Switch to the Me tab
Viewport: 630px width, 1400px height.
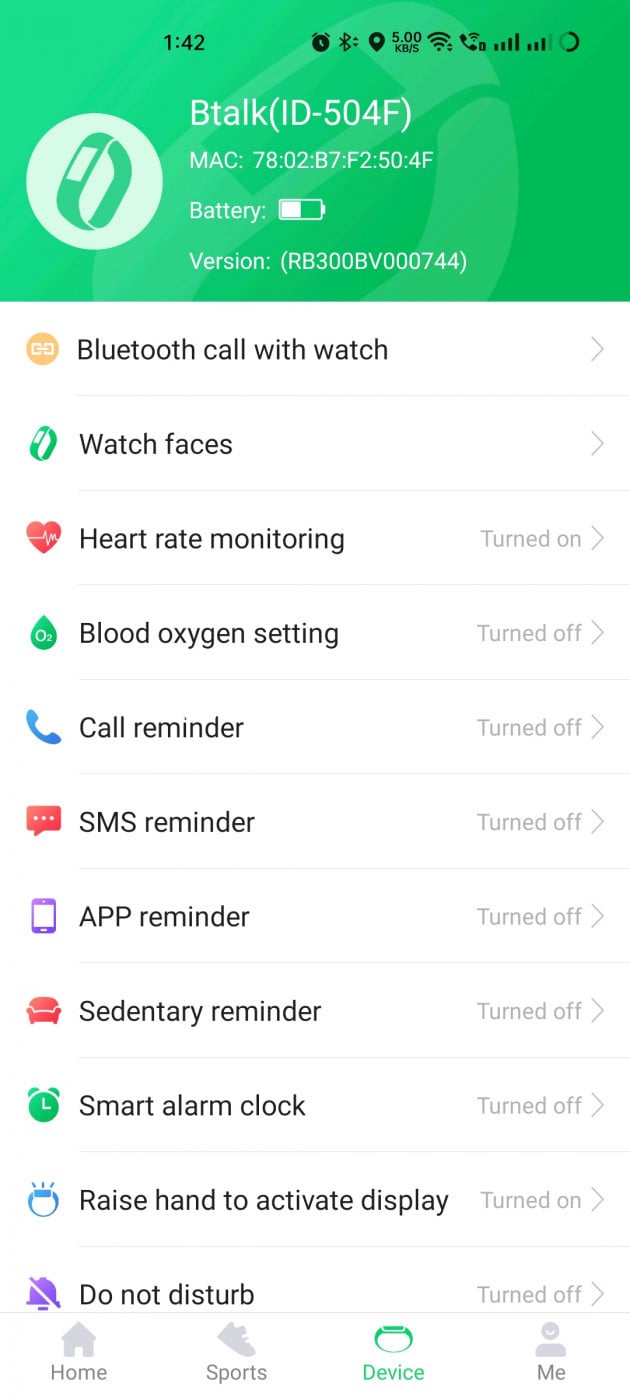click(x=551, y=1354)
